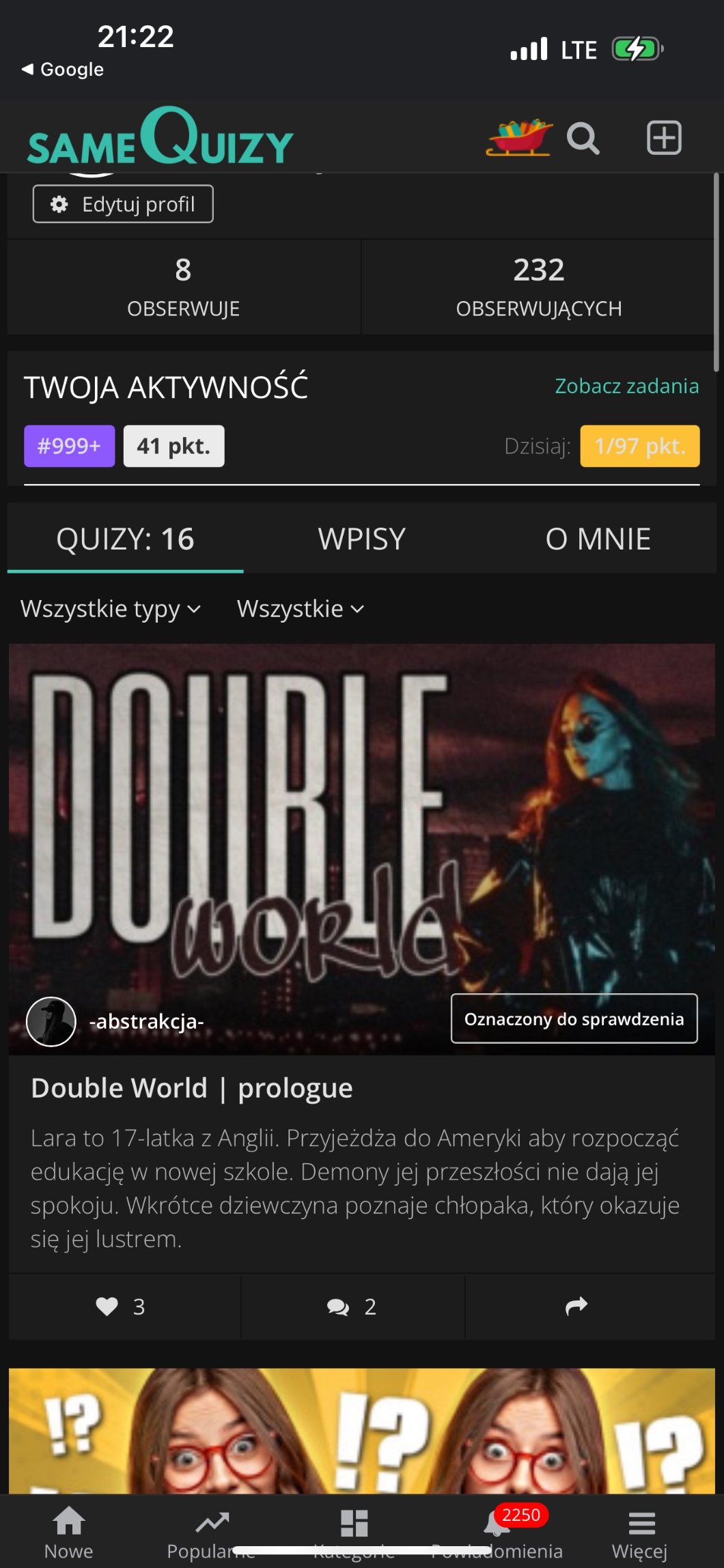Open the -abstrakcja- author profile

click(146, 1021)
